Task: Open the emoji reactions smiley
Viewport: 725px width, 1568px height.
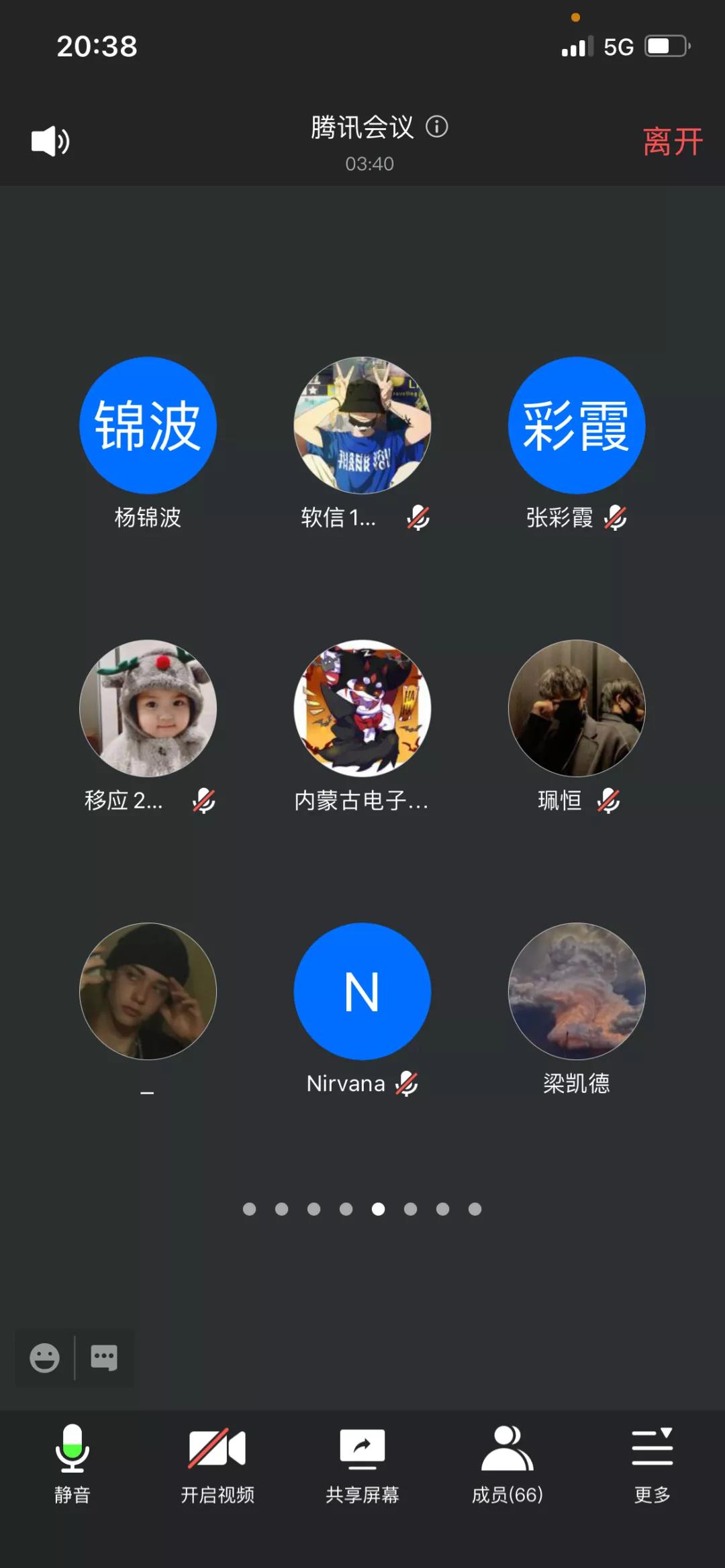Action: pyautogui.click(x=45, y=1358)
